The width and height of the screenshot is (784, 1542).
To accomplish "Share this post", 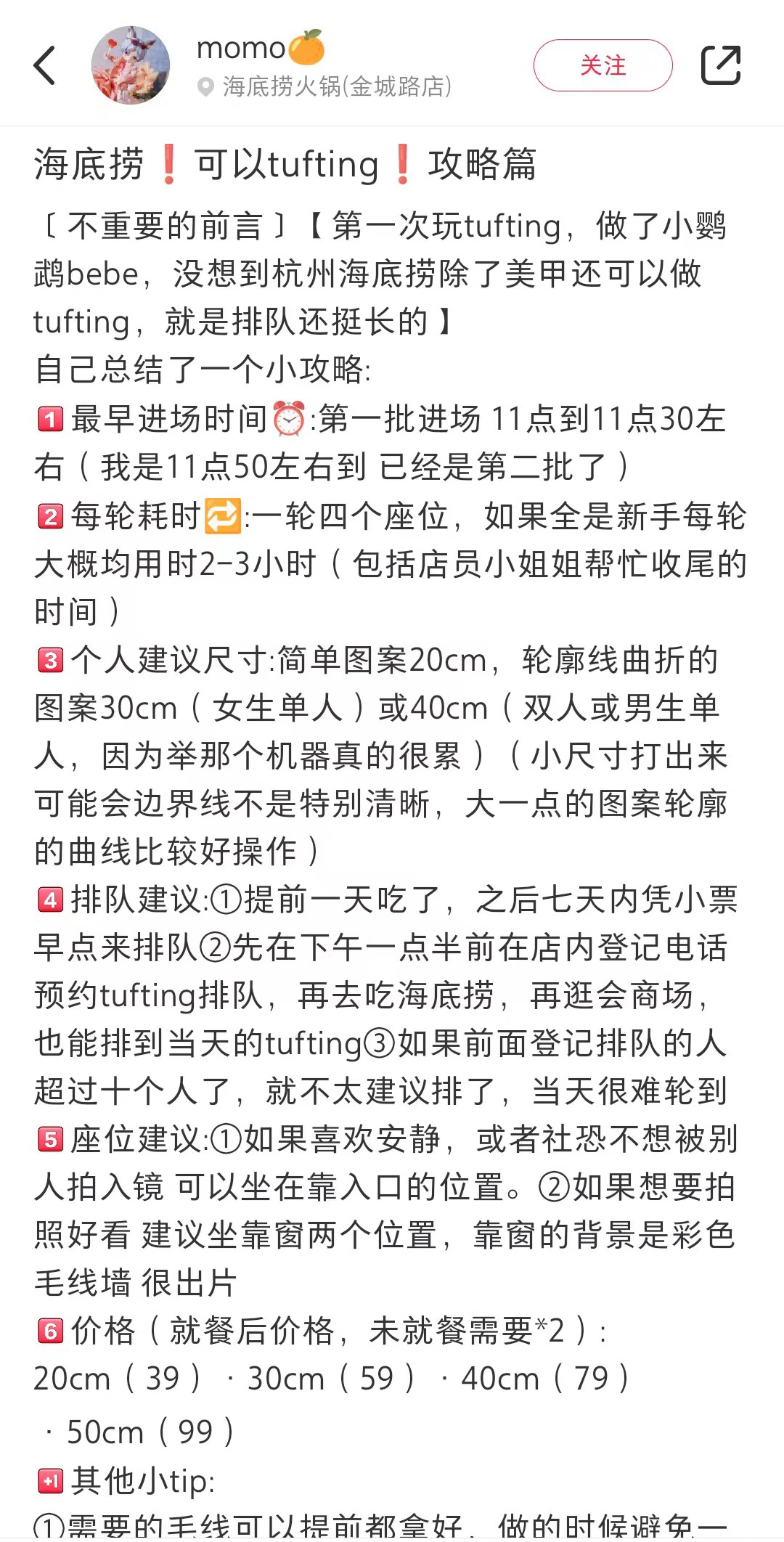I will point(720,65).
